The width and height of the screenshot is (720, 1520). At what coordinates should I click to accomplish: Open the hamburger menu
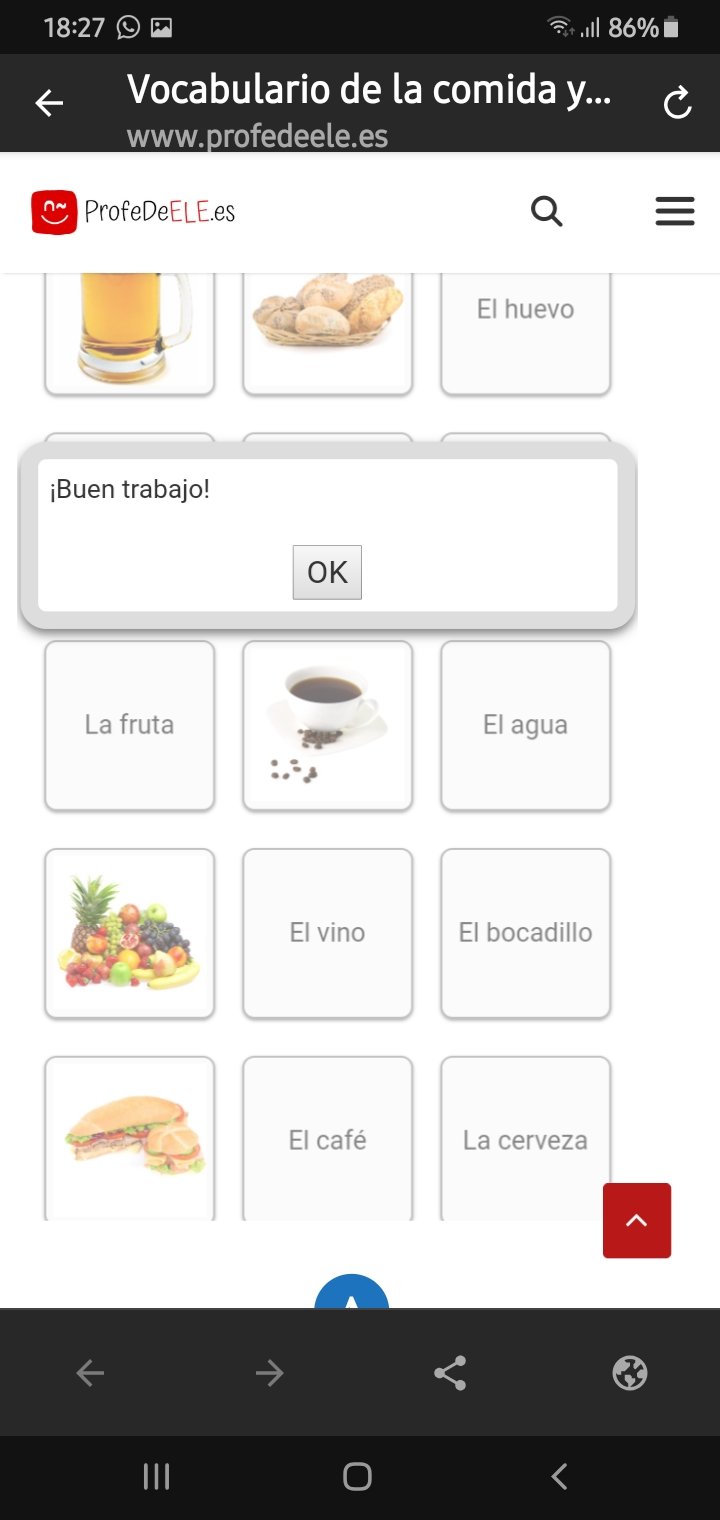(674, 211)
